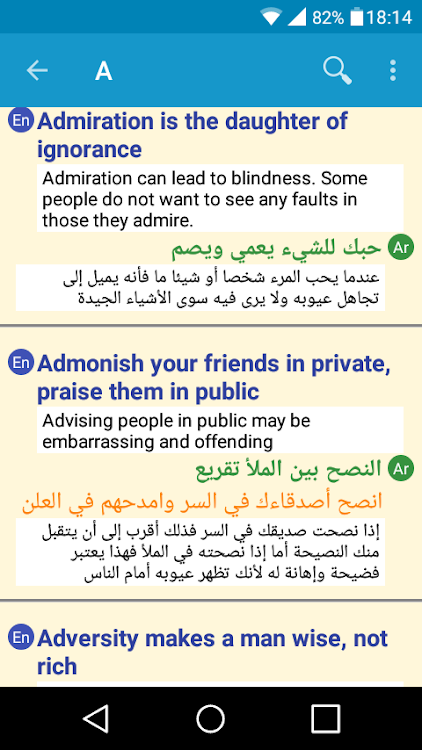Select the 'Admonish your friends in private' proverb
Viewport: 422px width, 750px height.
pos(213,378)
